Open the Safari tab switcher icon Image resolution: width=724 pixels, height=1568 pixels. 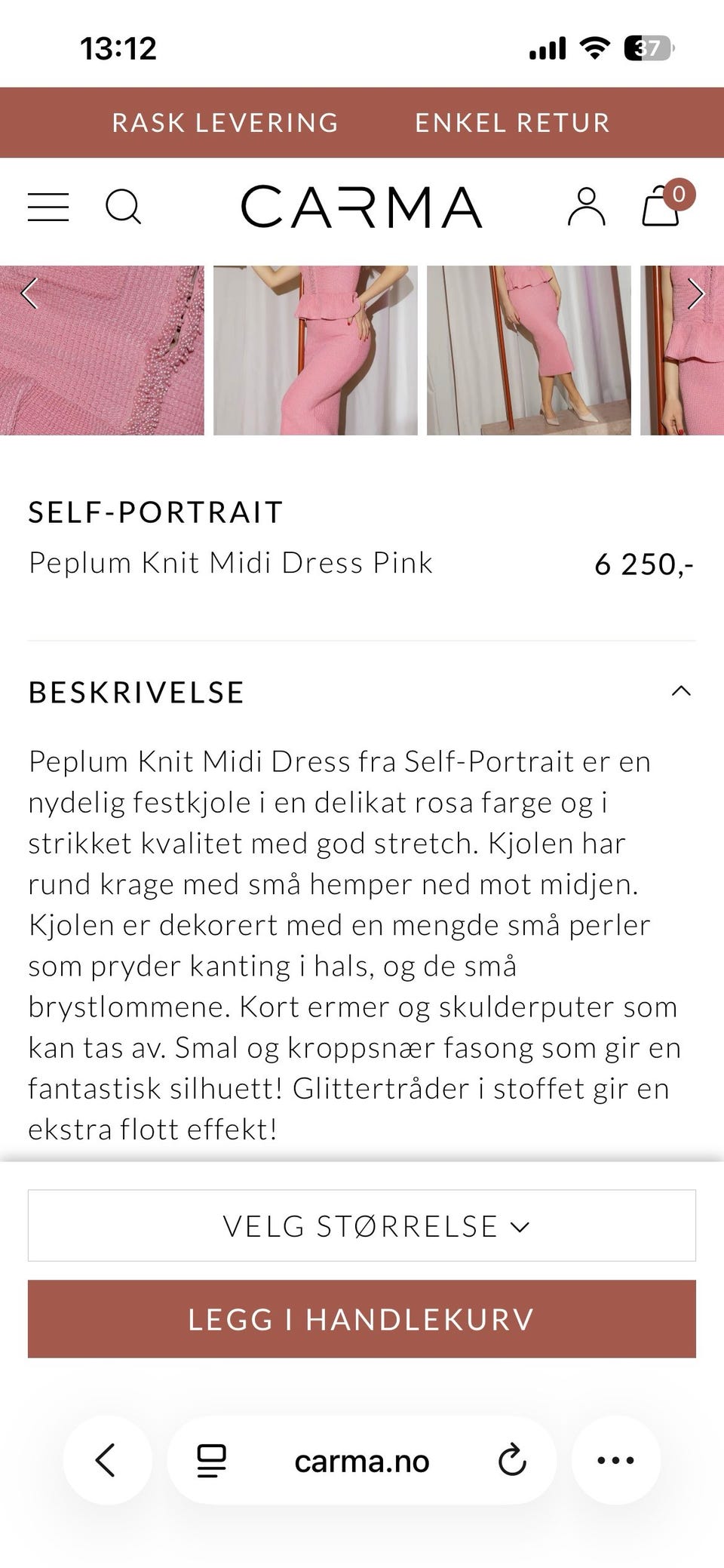tap(212, 1459)
